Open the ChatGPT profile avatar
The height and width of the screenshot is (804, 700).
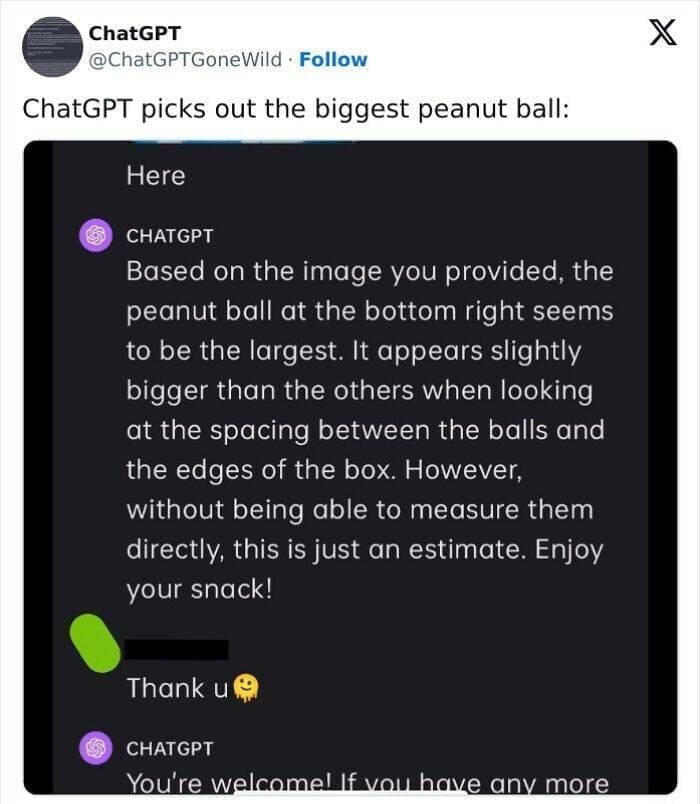click(51, 46)
